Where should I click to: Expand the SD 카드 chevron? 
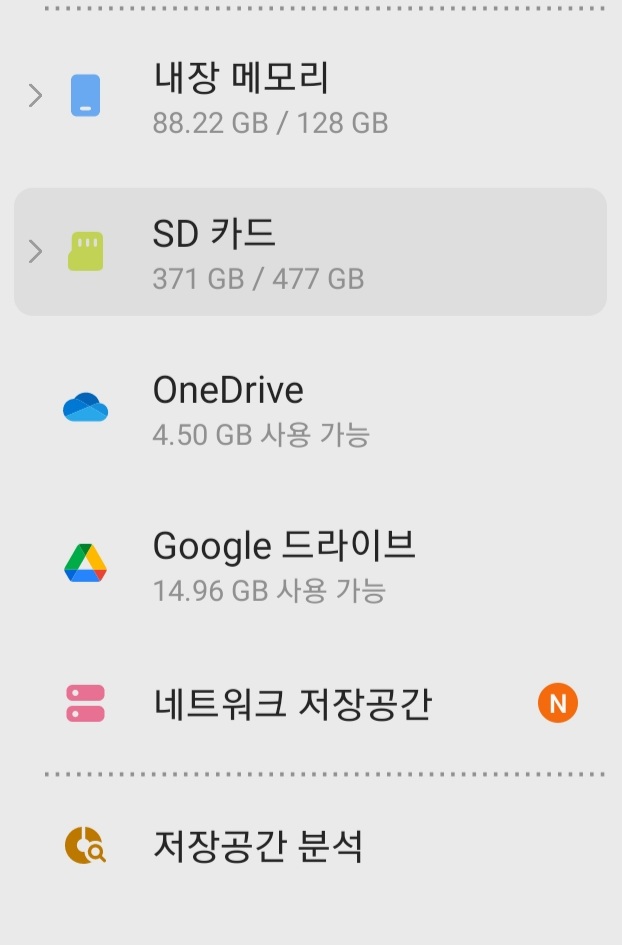pos(36,252)
